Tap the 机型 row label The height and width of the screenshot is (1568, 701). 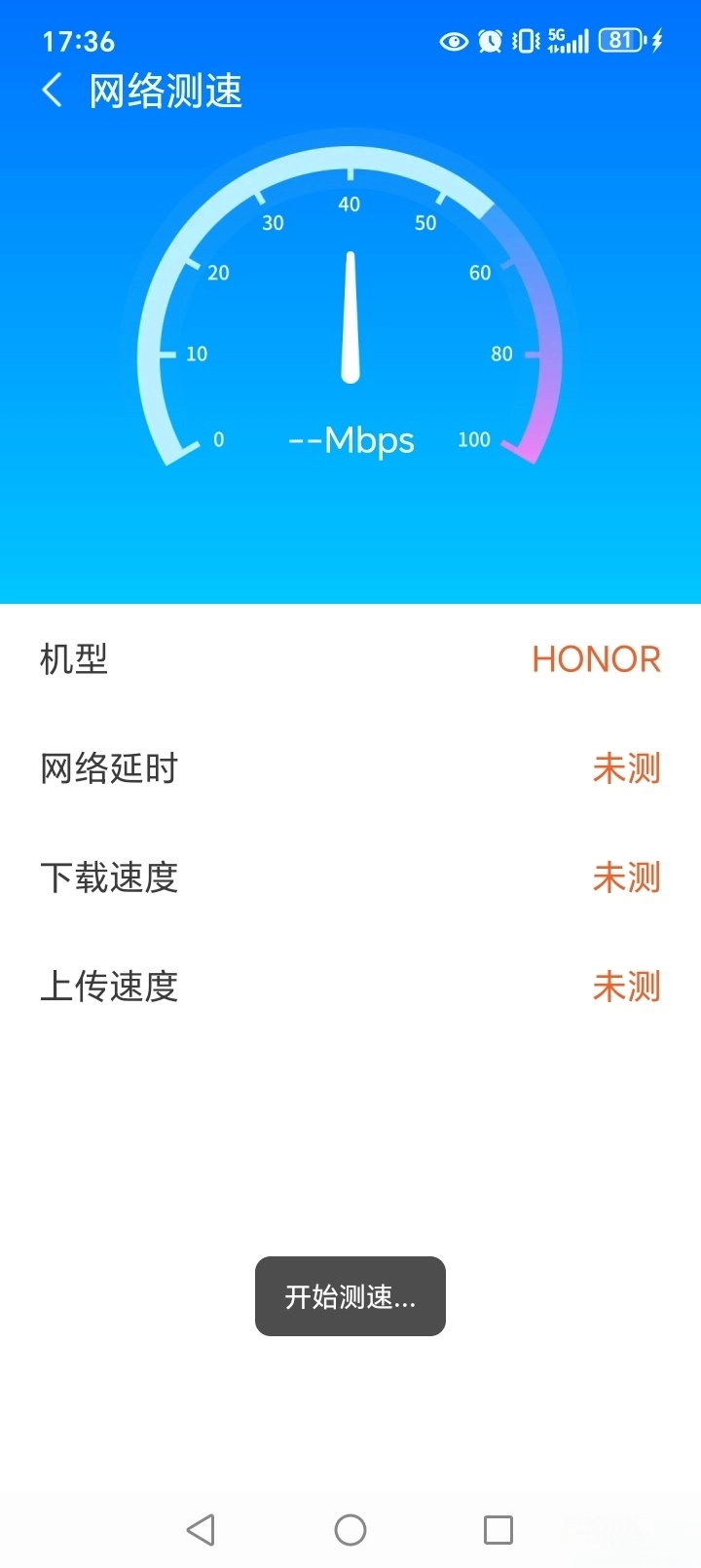click(73, 660)
